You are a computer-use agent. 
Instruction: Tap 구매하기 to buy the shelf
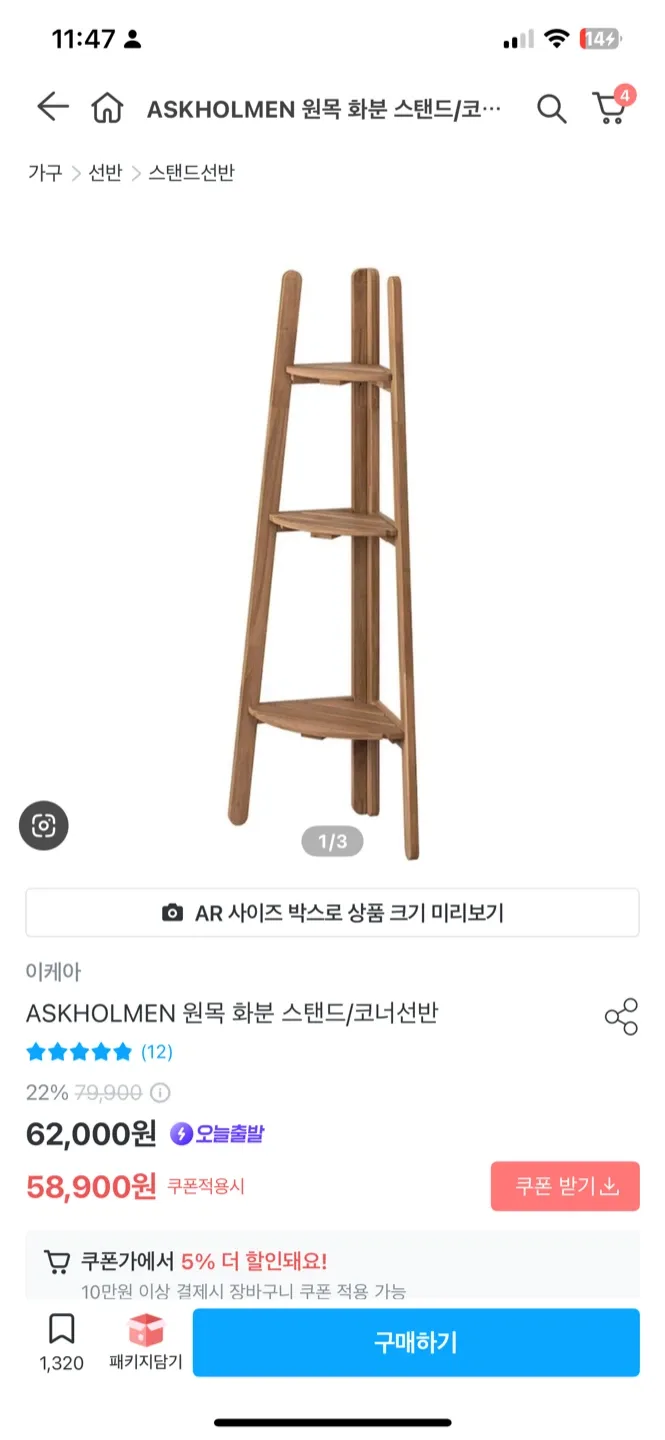[415, 1342]
